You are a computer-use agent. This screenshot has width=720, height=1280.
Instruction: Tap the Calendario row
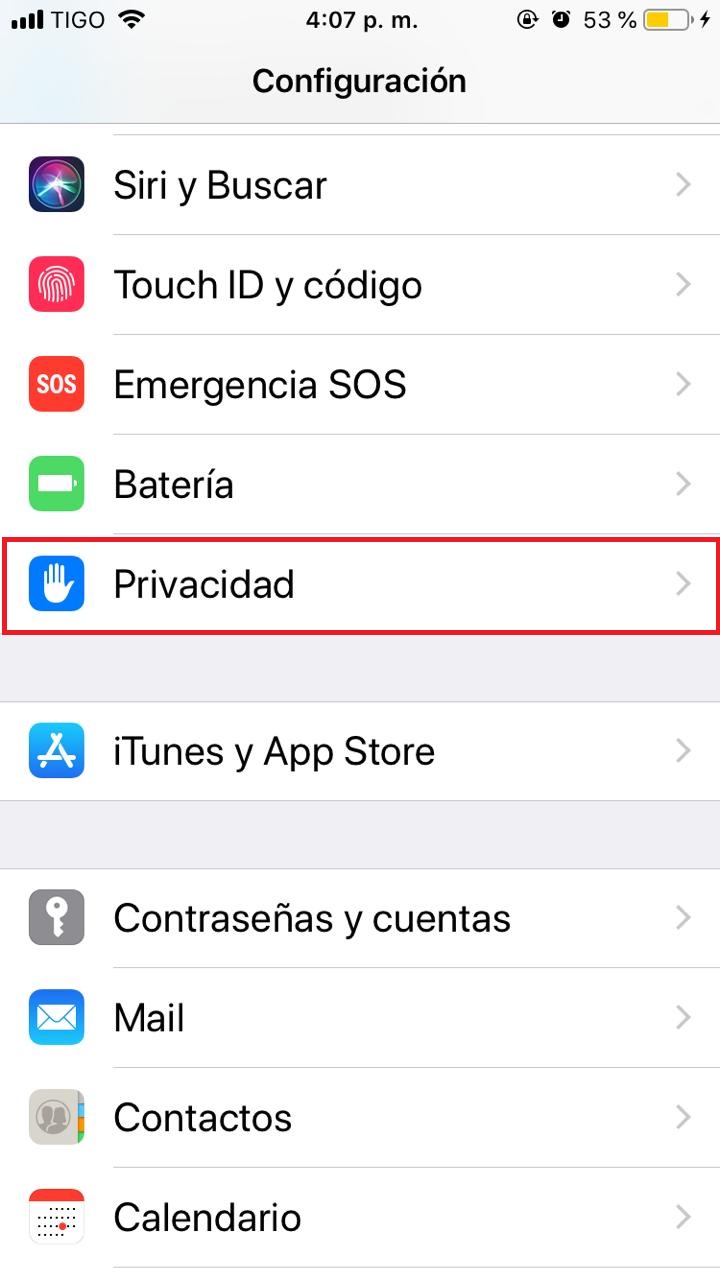point(360,1217)
